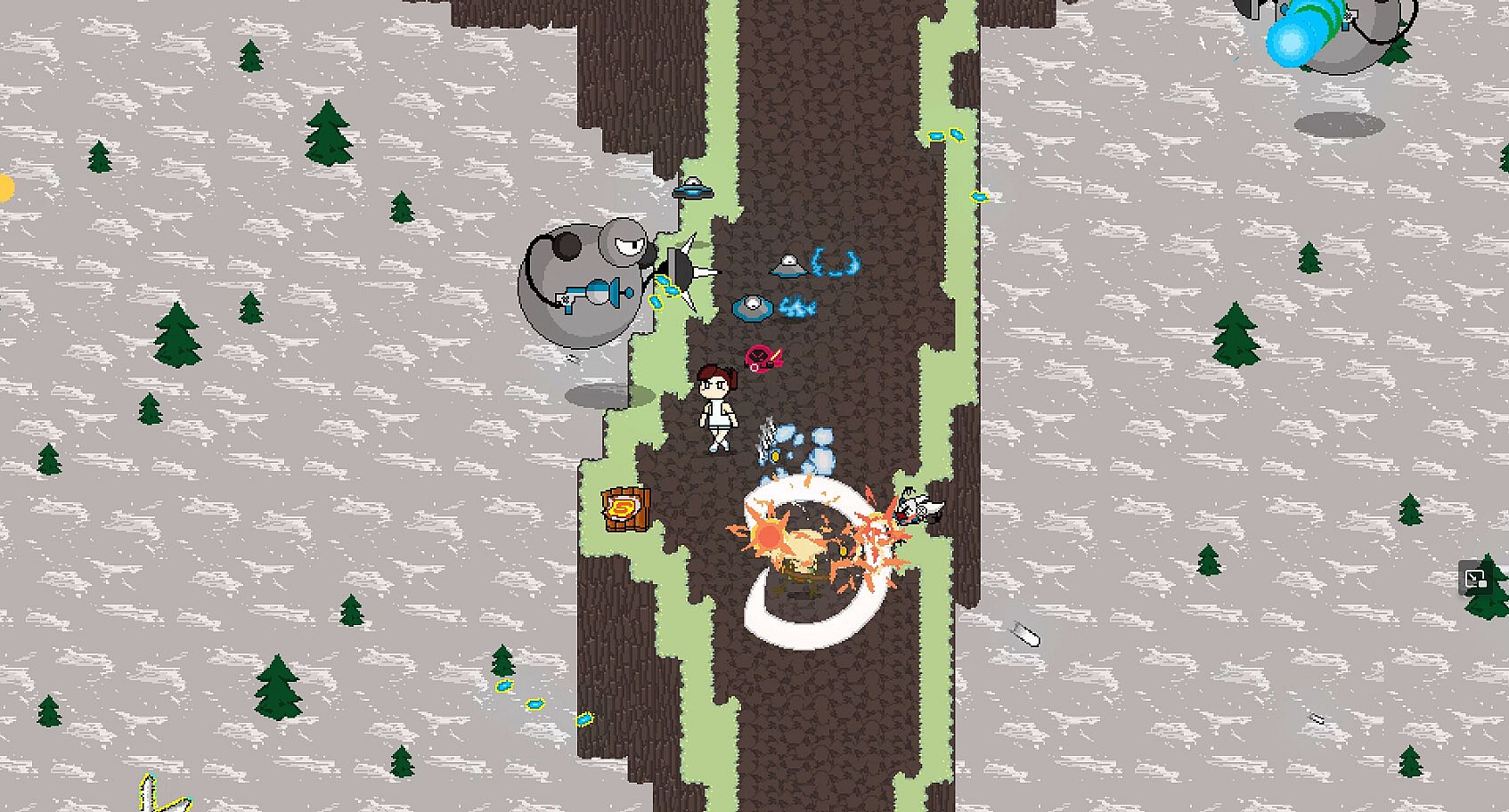
Task: Shrink video to picture-in-picture window
Action: point(1475,579)
